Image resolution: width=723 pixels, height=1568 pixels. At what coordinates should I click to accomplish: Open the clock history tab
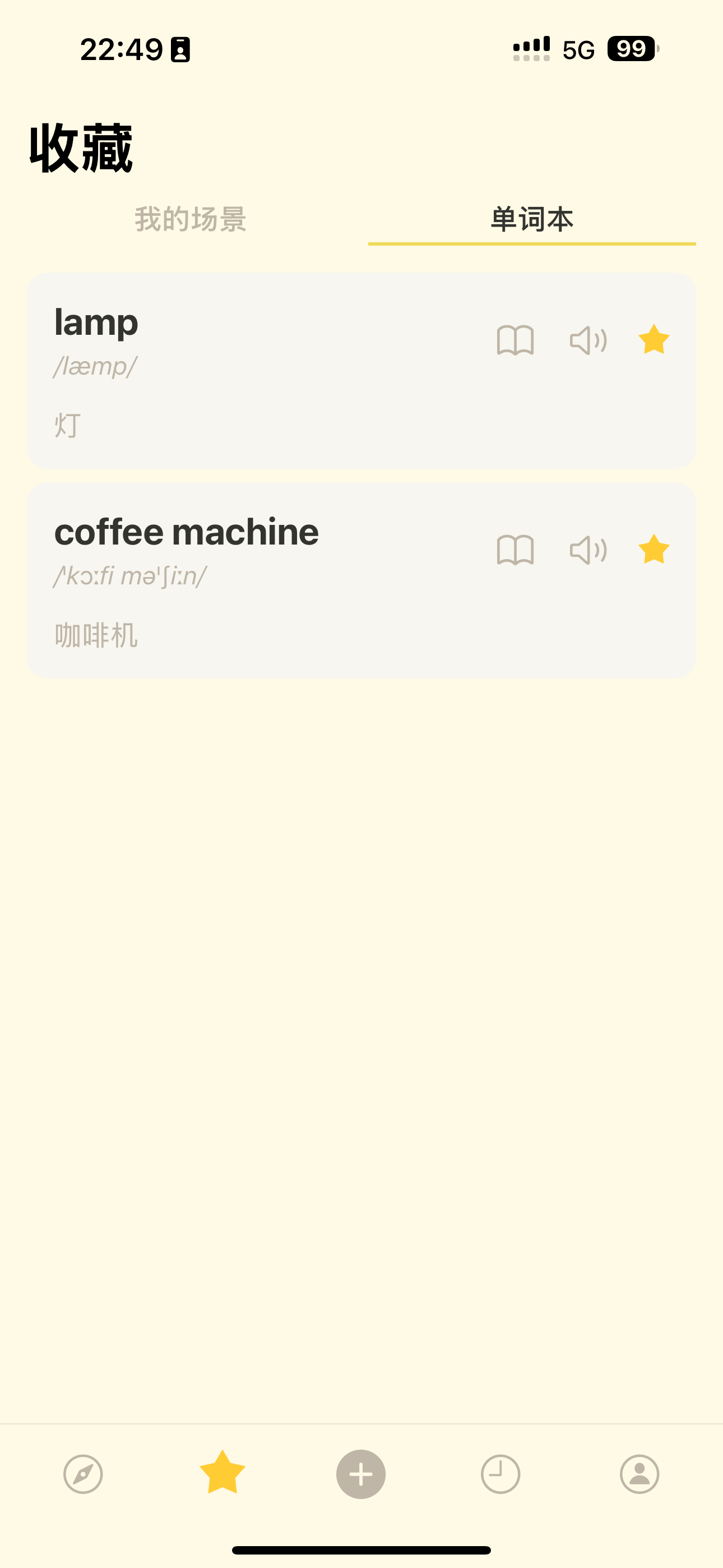(500, 1474)
